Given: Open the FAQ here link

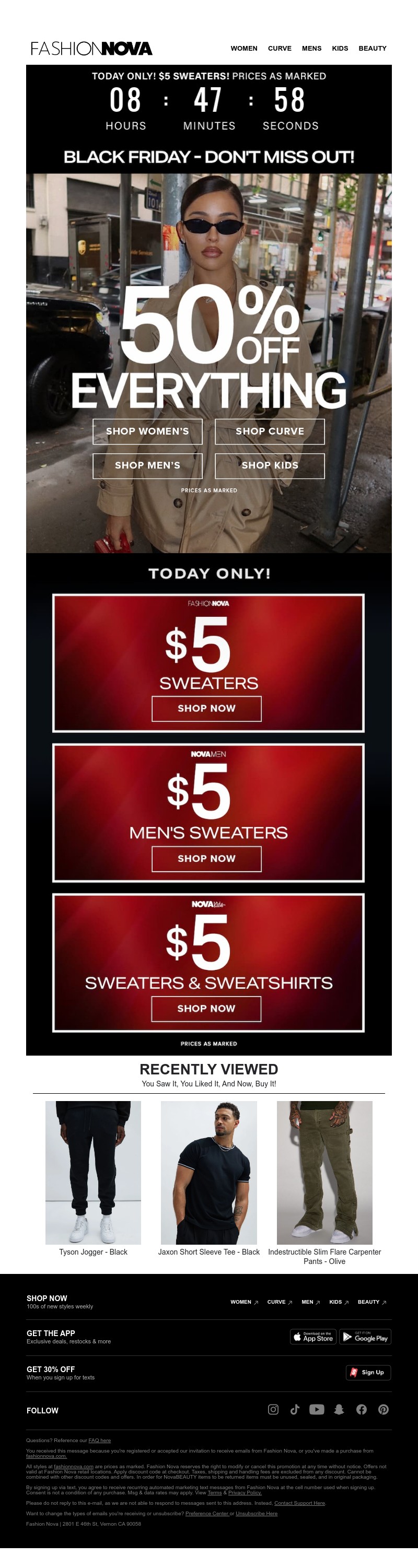Looking at the screenshot, I should pyautogui.click(x=99, y=1440).
